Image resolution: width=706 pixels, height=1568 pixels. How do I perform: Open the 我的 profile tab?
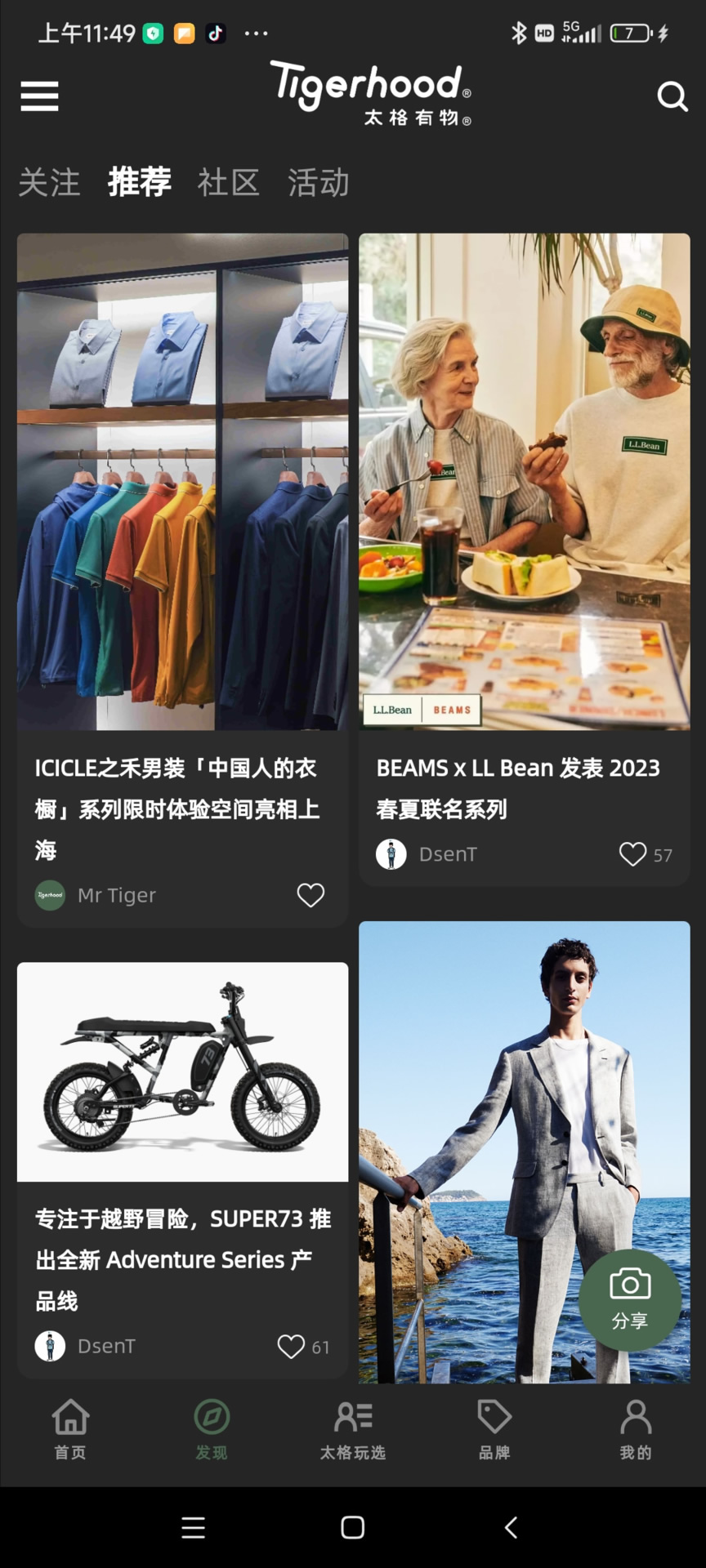pyautogui.click(x=635, y=1428)
